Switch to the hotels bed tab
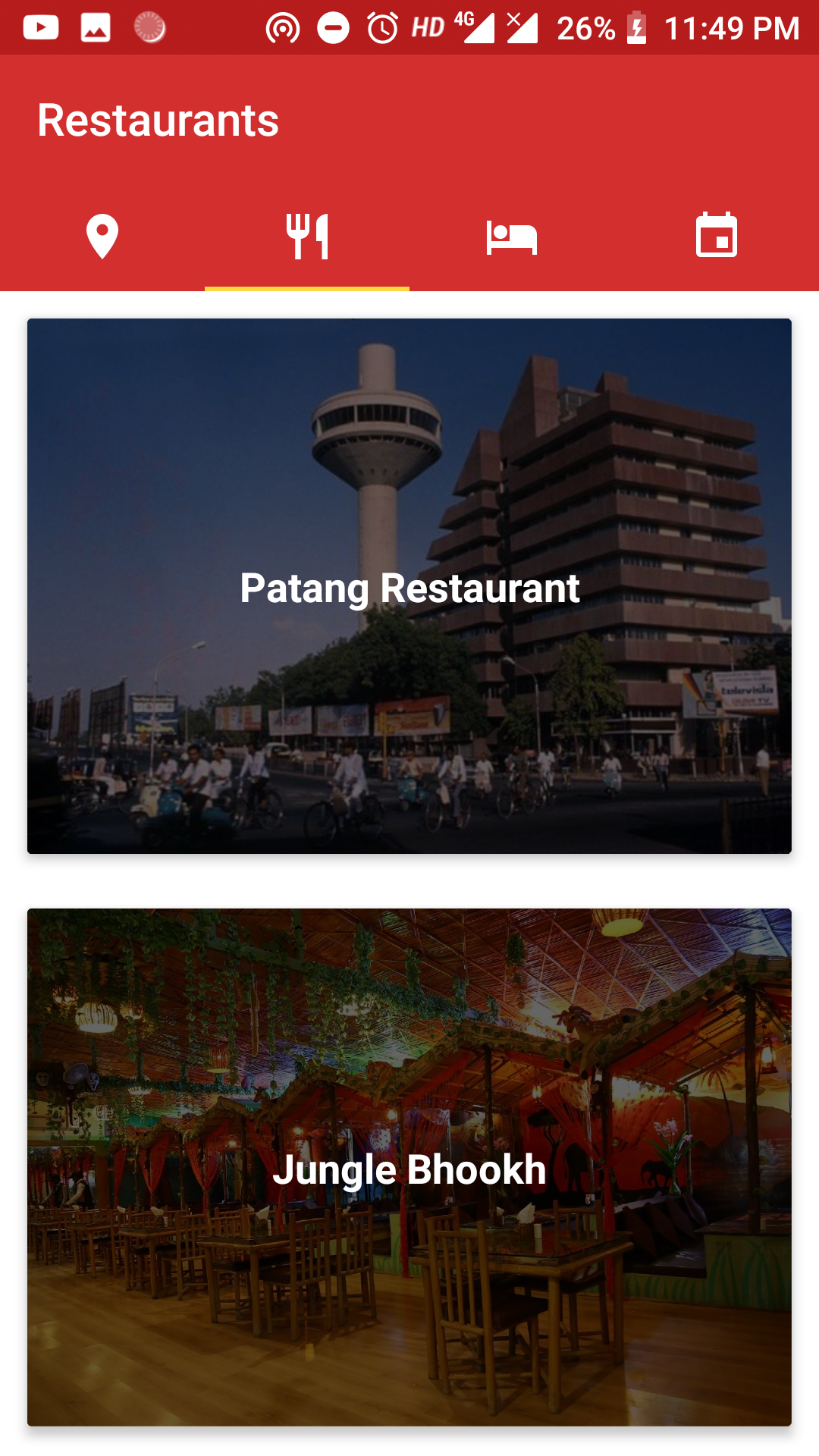The image size is (819, 1456). [512, 237]
